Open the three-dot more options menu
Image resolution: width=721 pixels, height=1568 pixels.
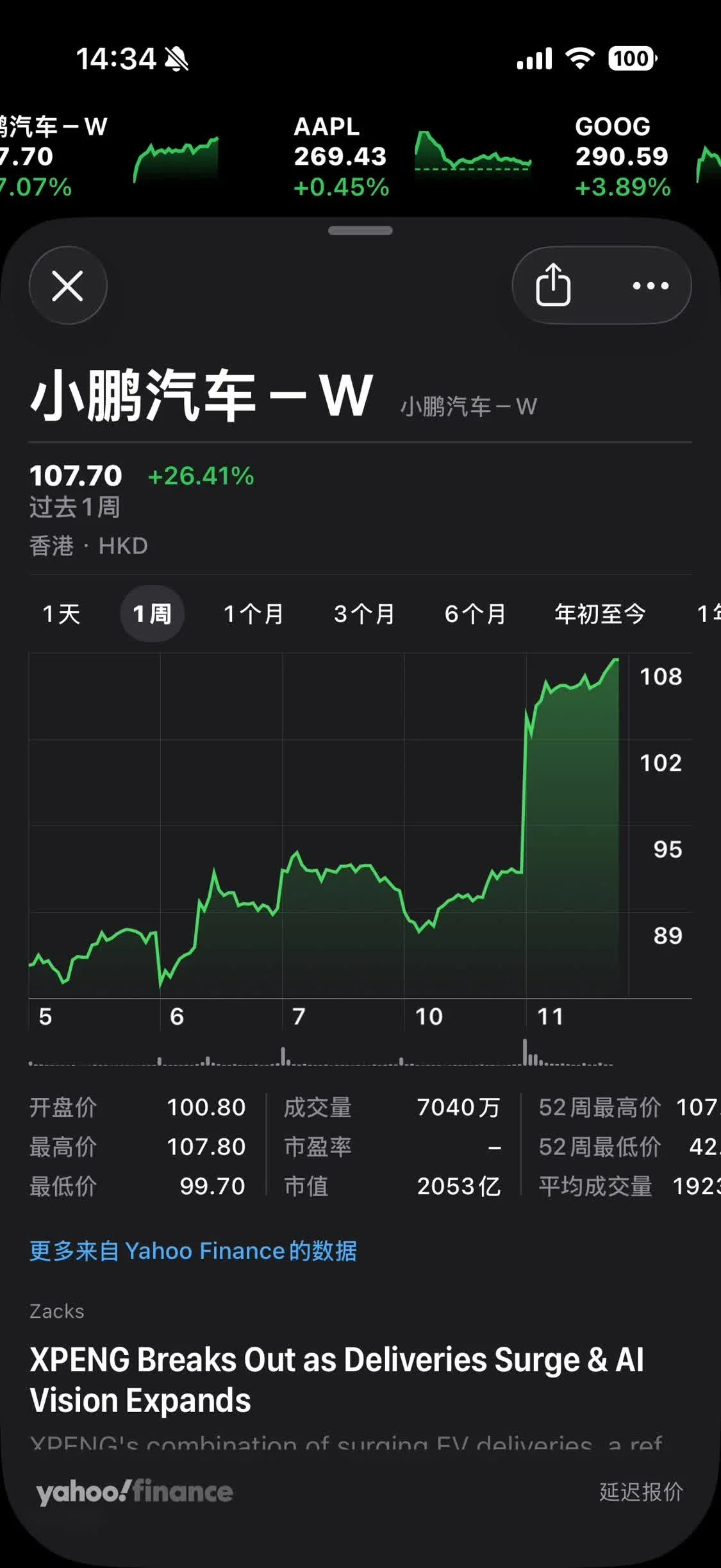(x=650, y=285)
